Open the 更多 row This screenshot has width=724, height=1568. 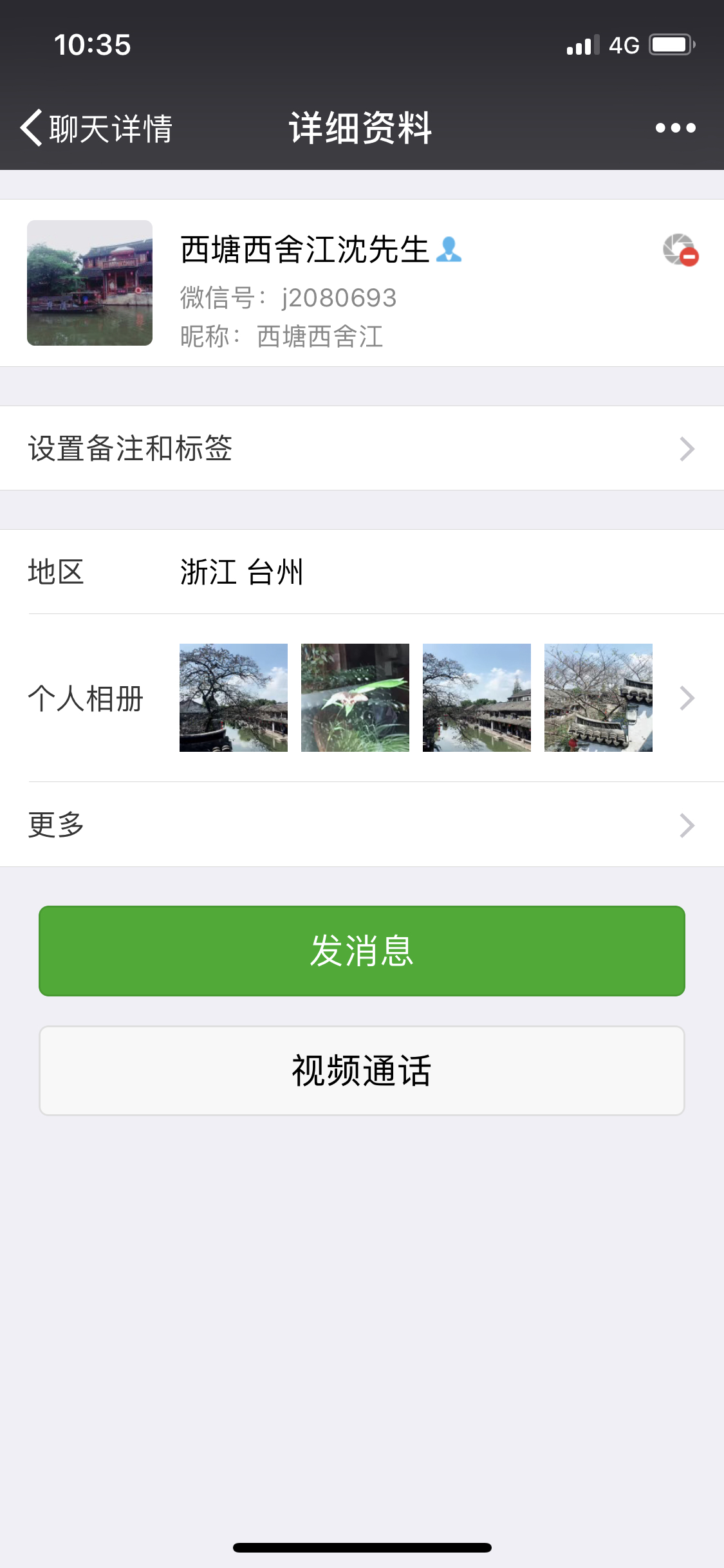tap(362, 825)
